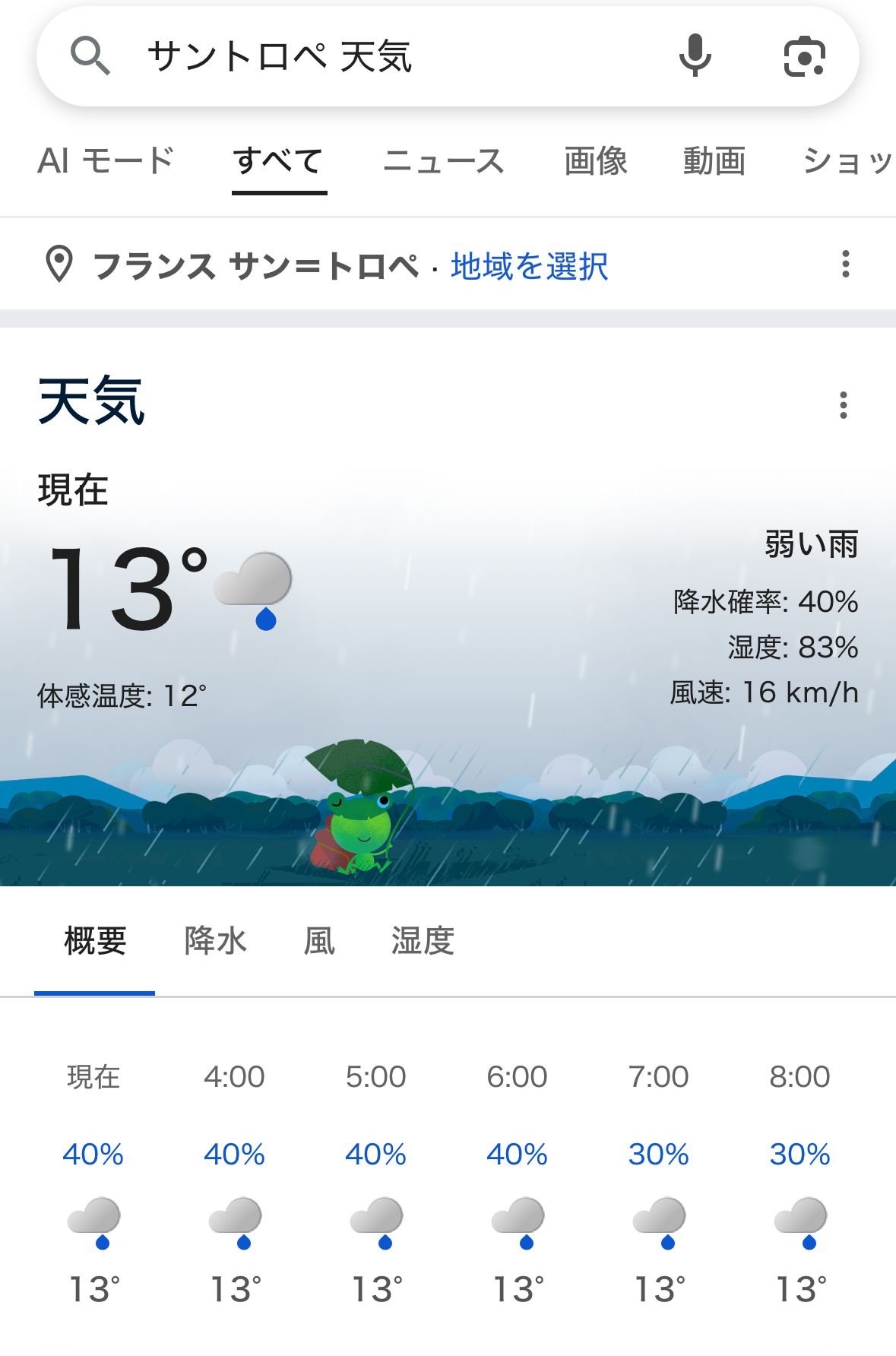Image resolution: width=896 pixels, height=1356 pixels.
Task: Select the すべて results tab
Action: (x=279, y=161)
